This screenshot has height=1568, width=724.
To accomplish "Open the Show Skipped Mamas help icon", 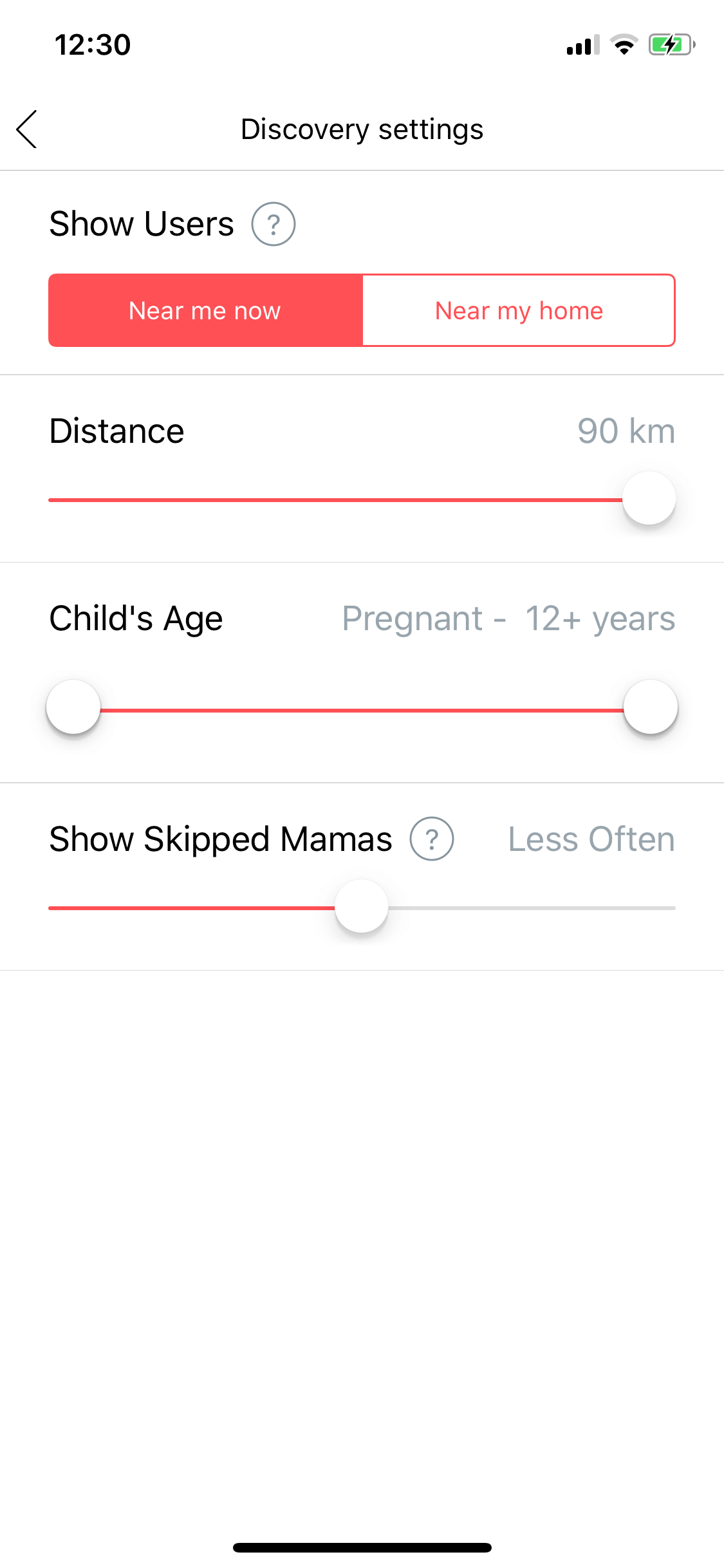I will point(432,839).
